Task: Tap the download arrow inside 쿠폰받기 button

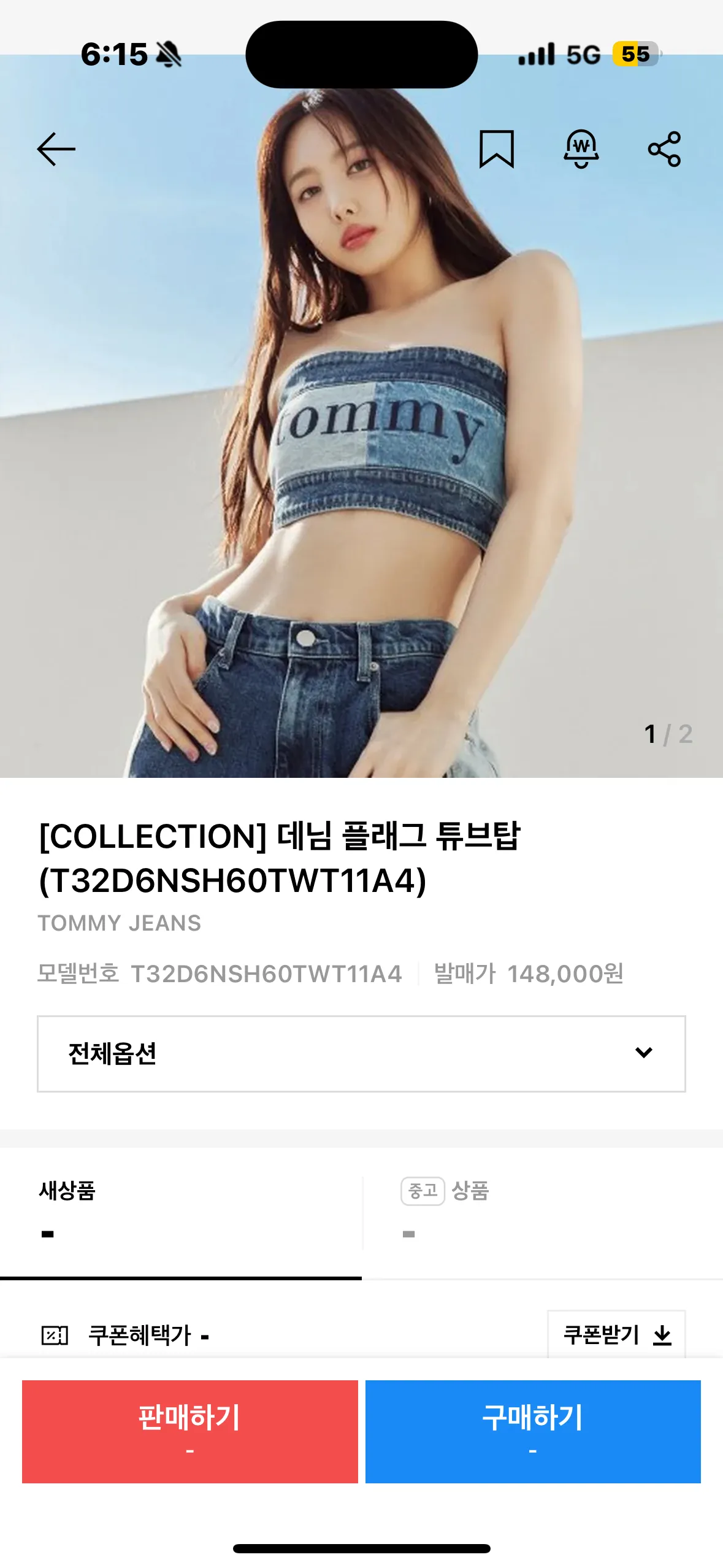Action: pyautogui.click(x=662, y=1334)
